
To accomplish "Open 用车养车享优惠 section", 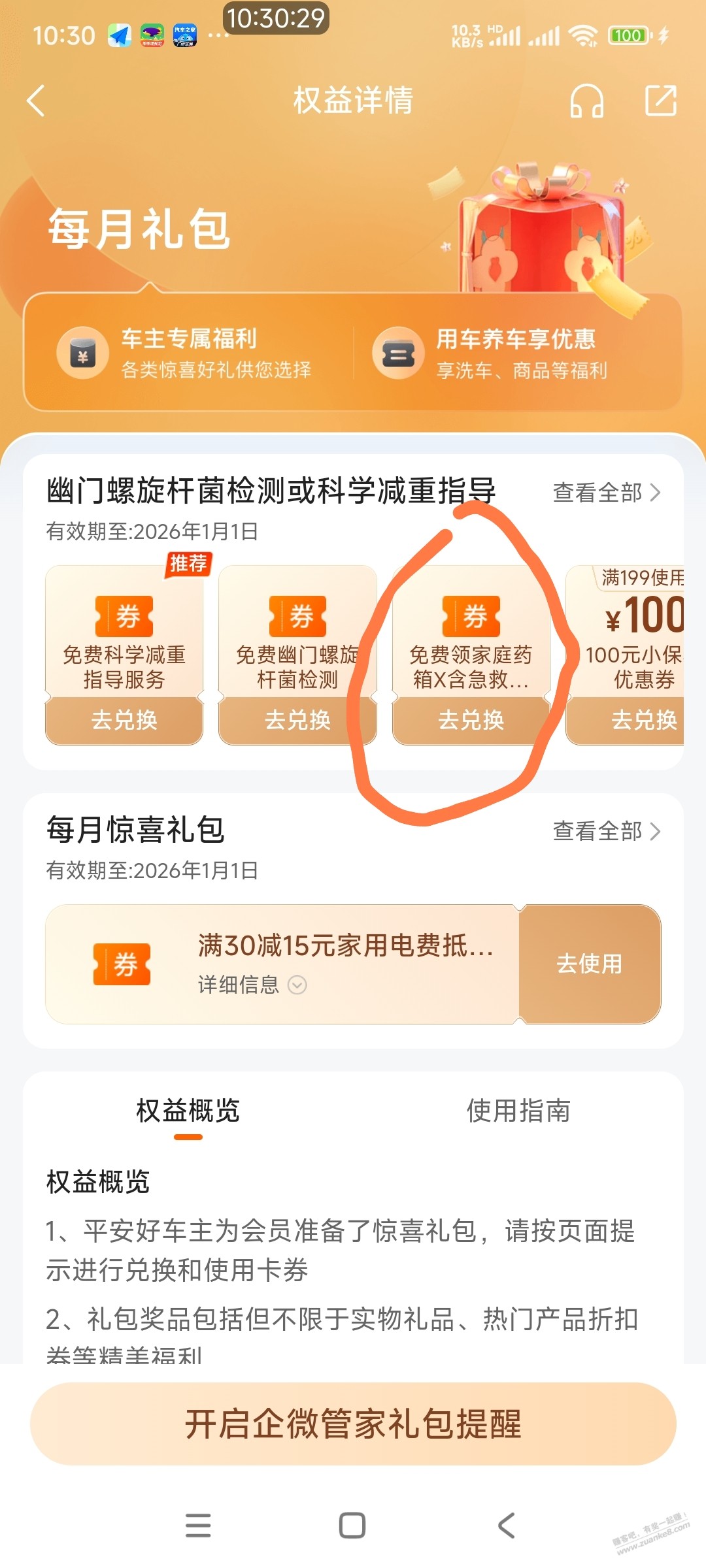I will click(x=516, y=353).
